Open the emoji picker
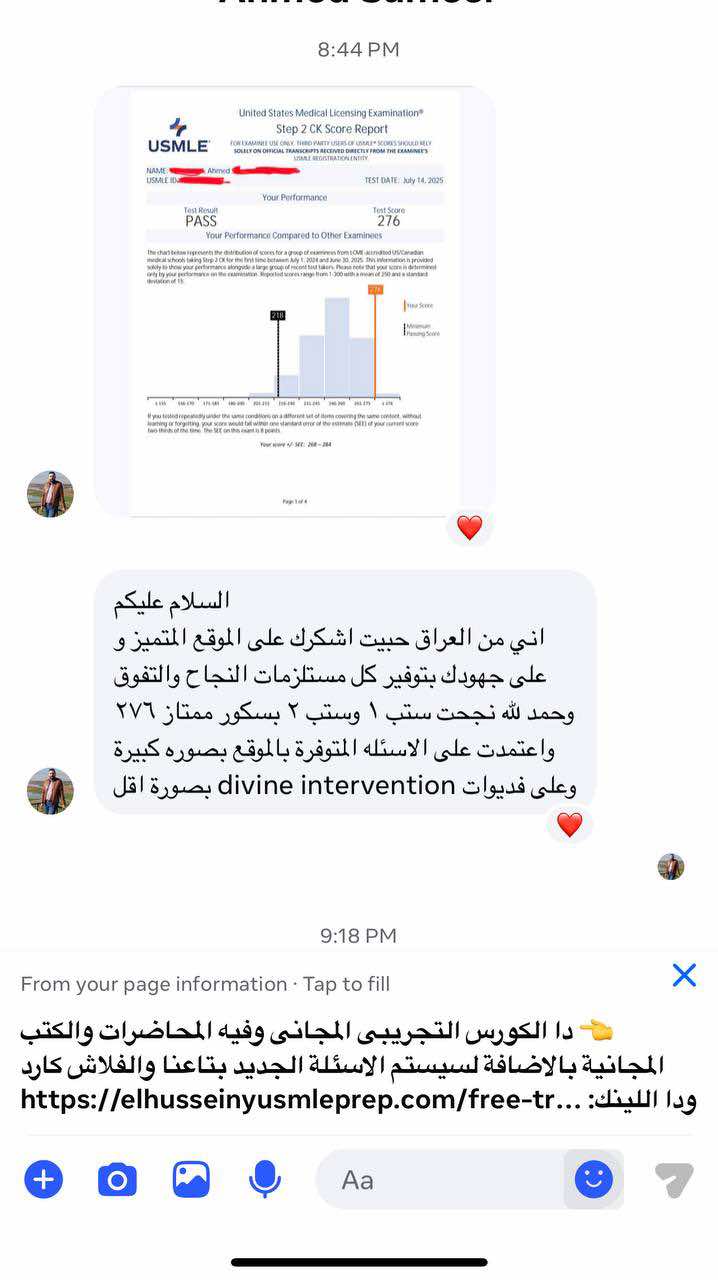 [x=593, y=1180]
